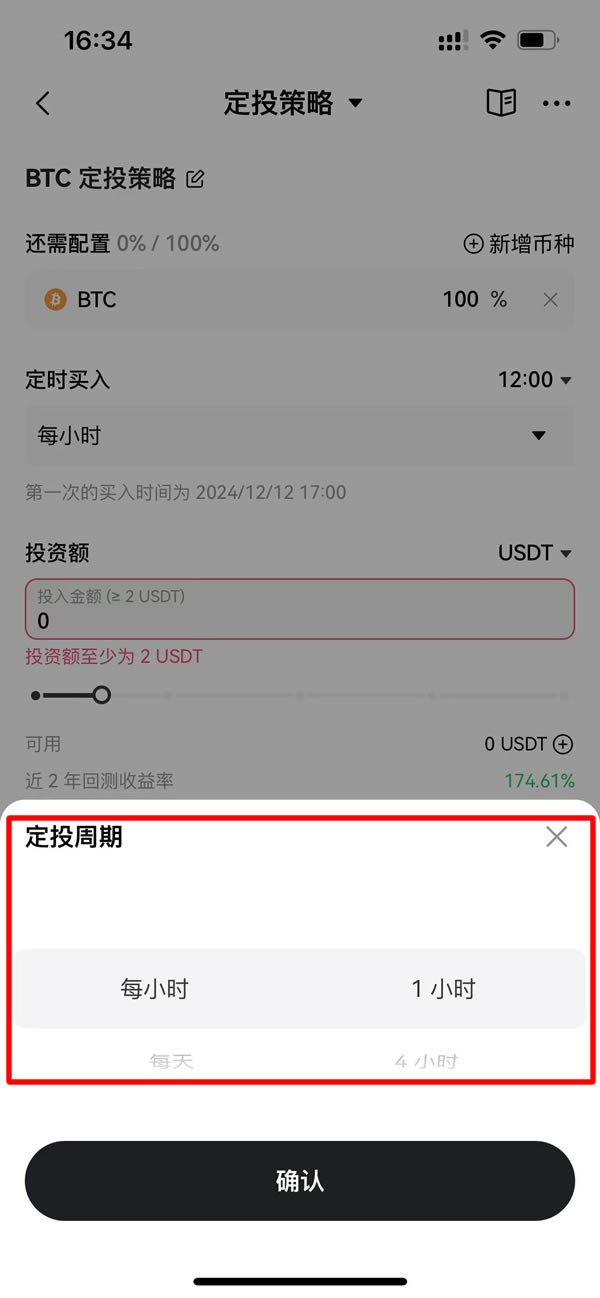This screenshot has width=600, height=1298.
Task: Close the 定投周期 picker sheet
Action: [x=556, y=837]
